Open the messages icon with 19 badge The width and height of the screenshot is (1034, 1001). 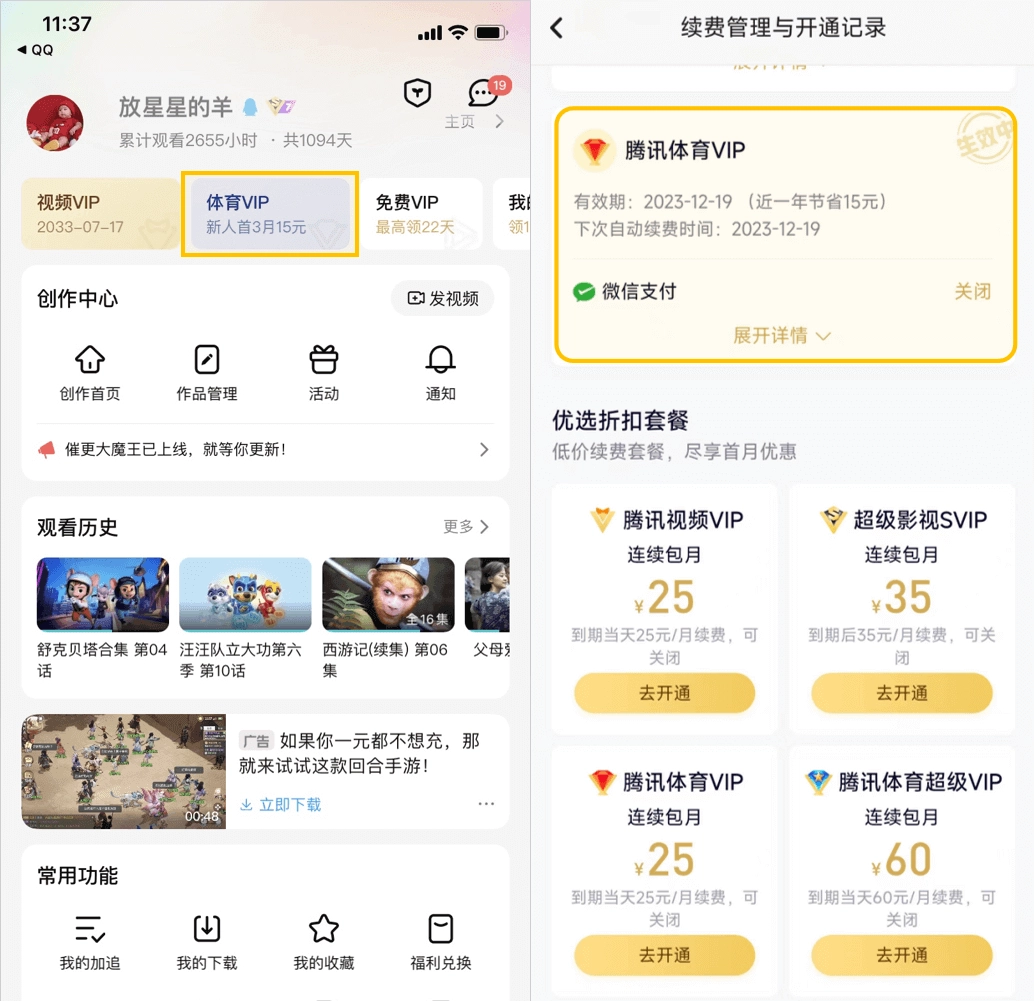point(483,93)
